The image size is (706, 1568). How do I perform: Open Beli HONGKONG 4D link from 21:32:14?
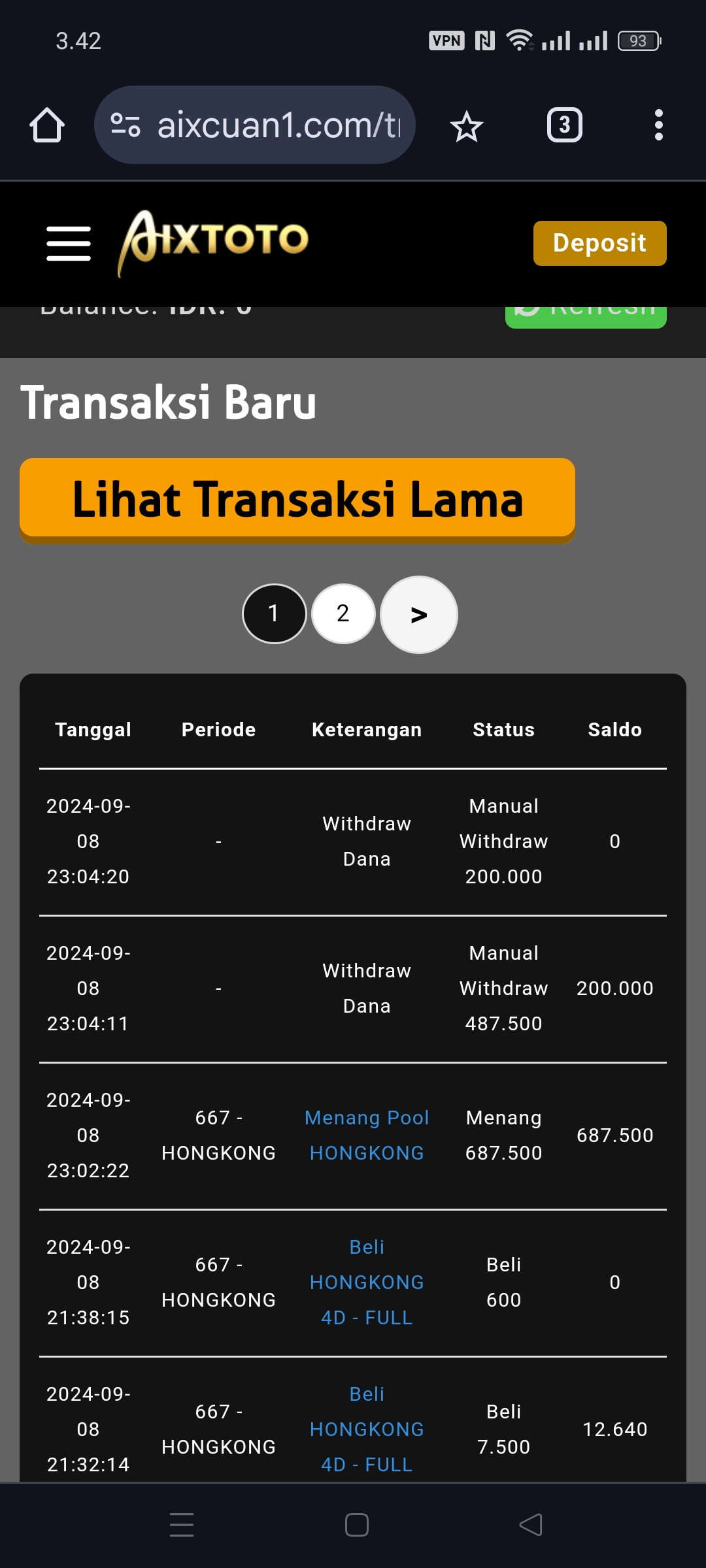click(367, 1429)
